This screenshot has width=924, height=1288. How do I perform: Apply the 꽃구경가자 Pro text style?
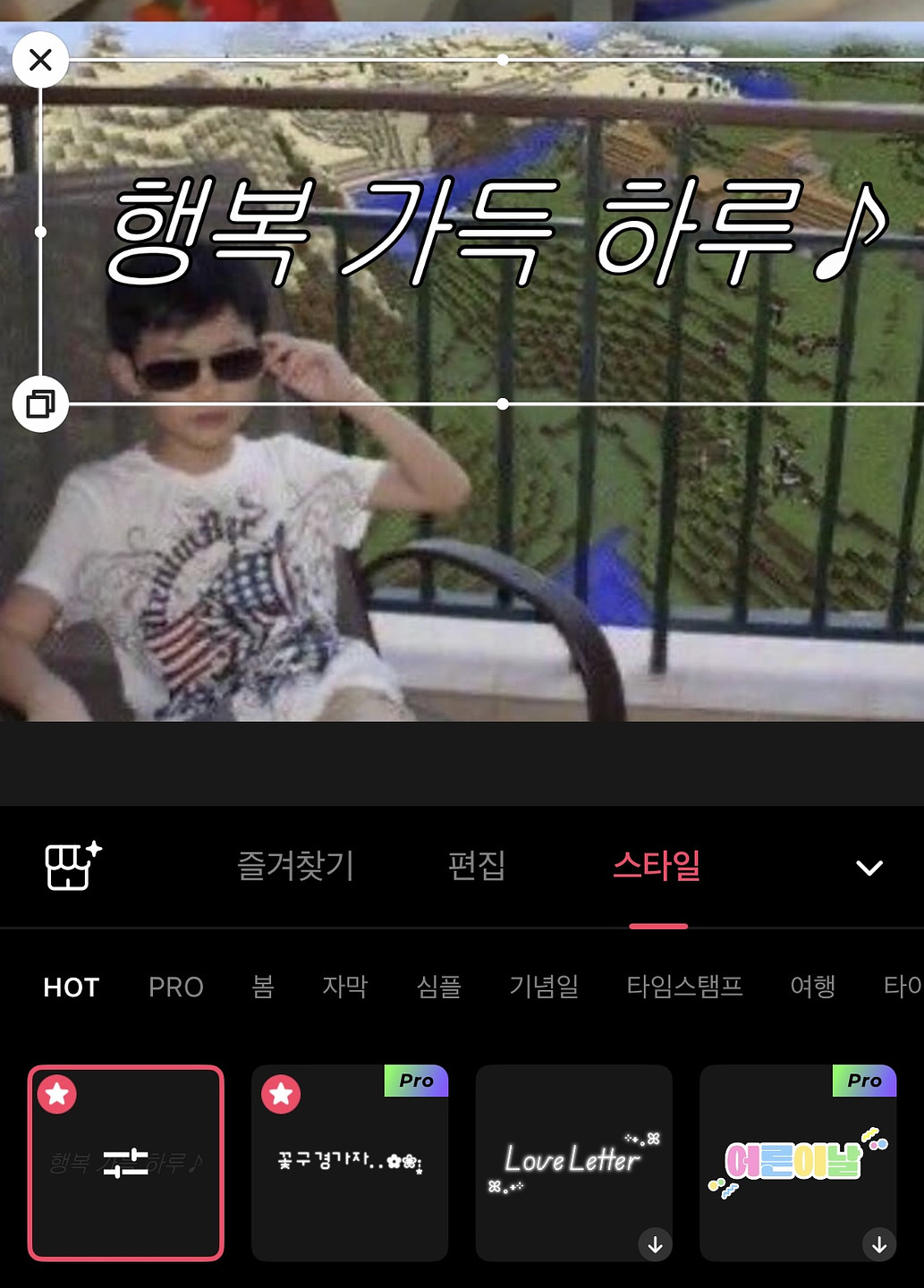tap(350, 1163)
